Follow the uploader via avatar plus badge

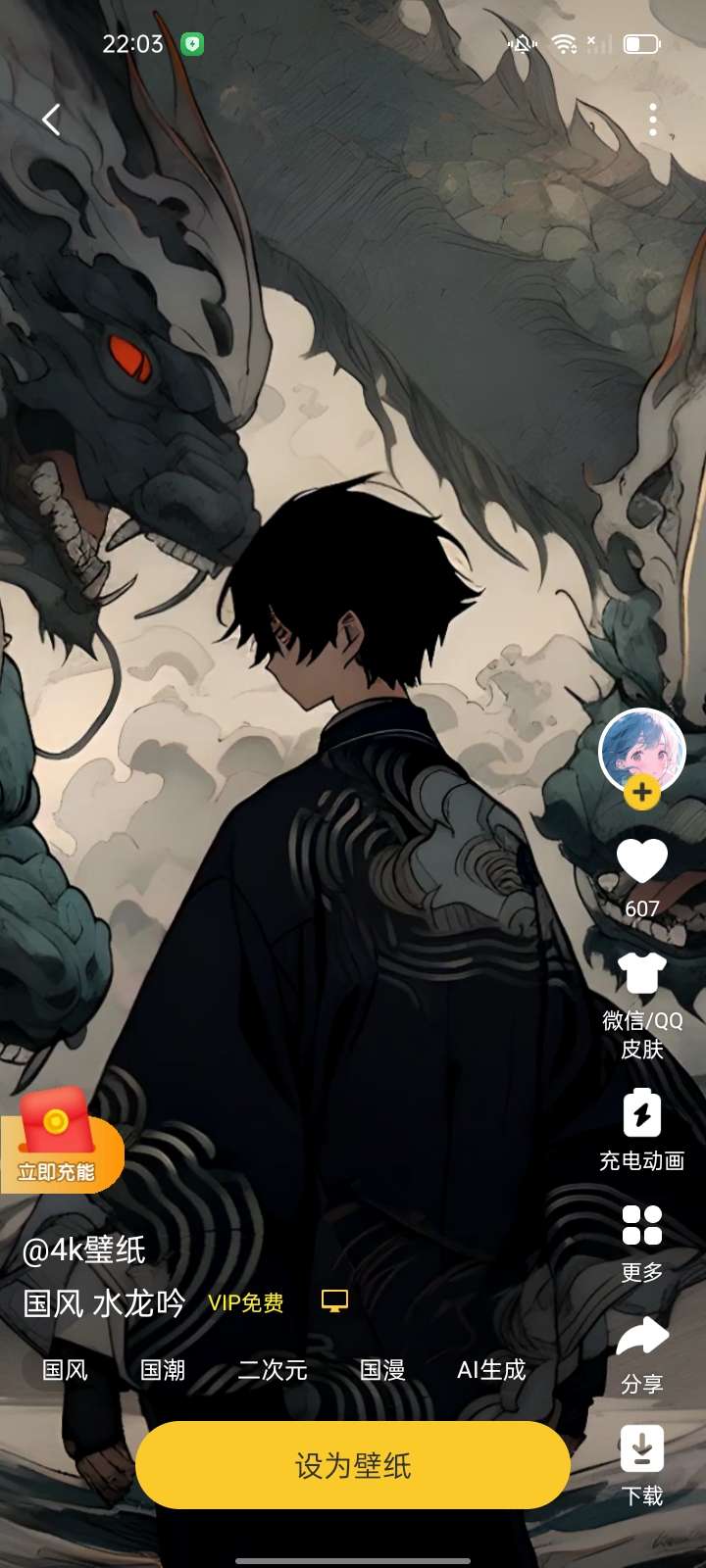(x=642, y=792)
